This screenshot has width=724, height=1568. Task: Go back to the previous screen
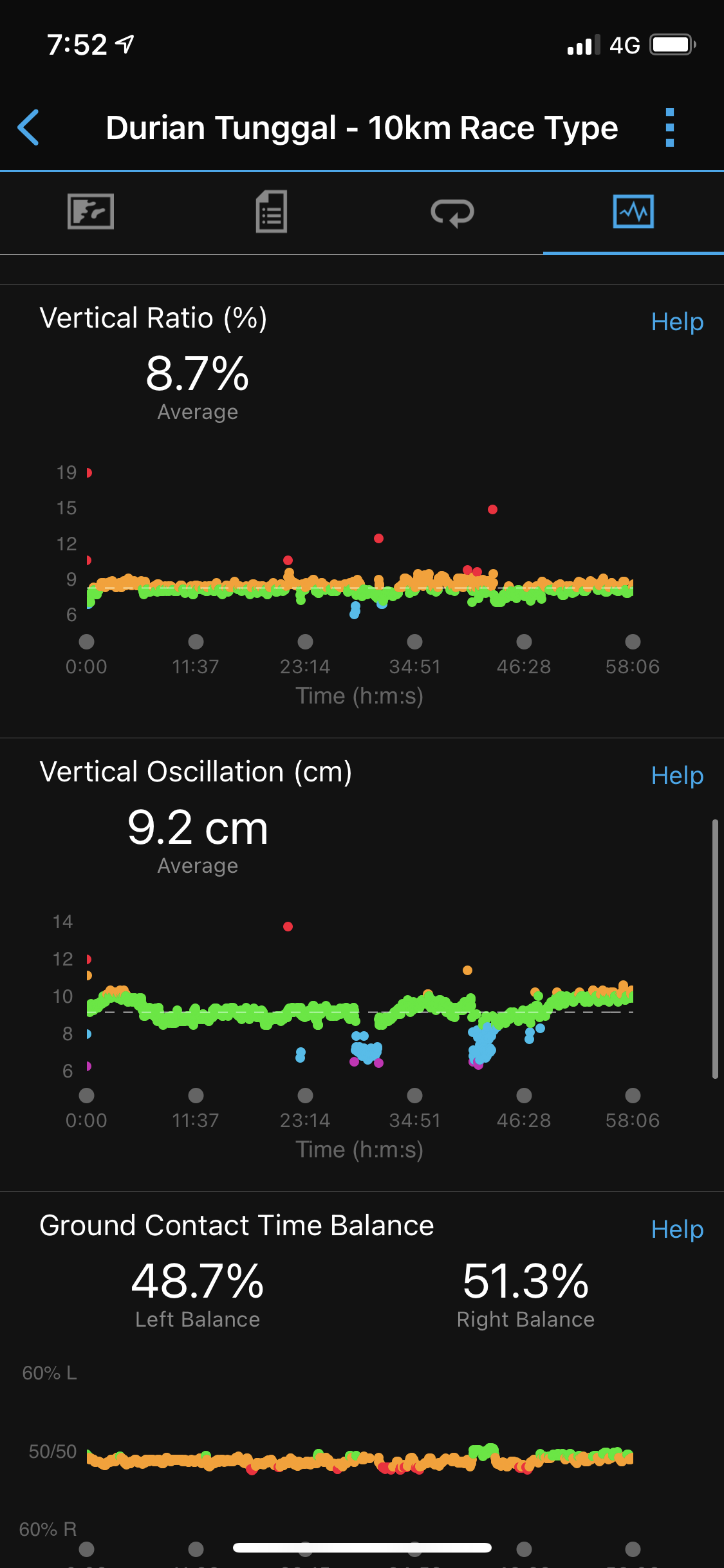pyautogui.click(x=29, y=127)
